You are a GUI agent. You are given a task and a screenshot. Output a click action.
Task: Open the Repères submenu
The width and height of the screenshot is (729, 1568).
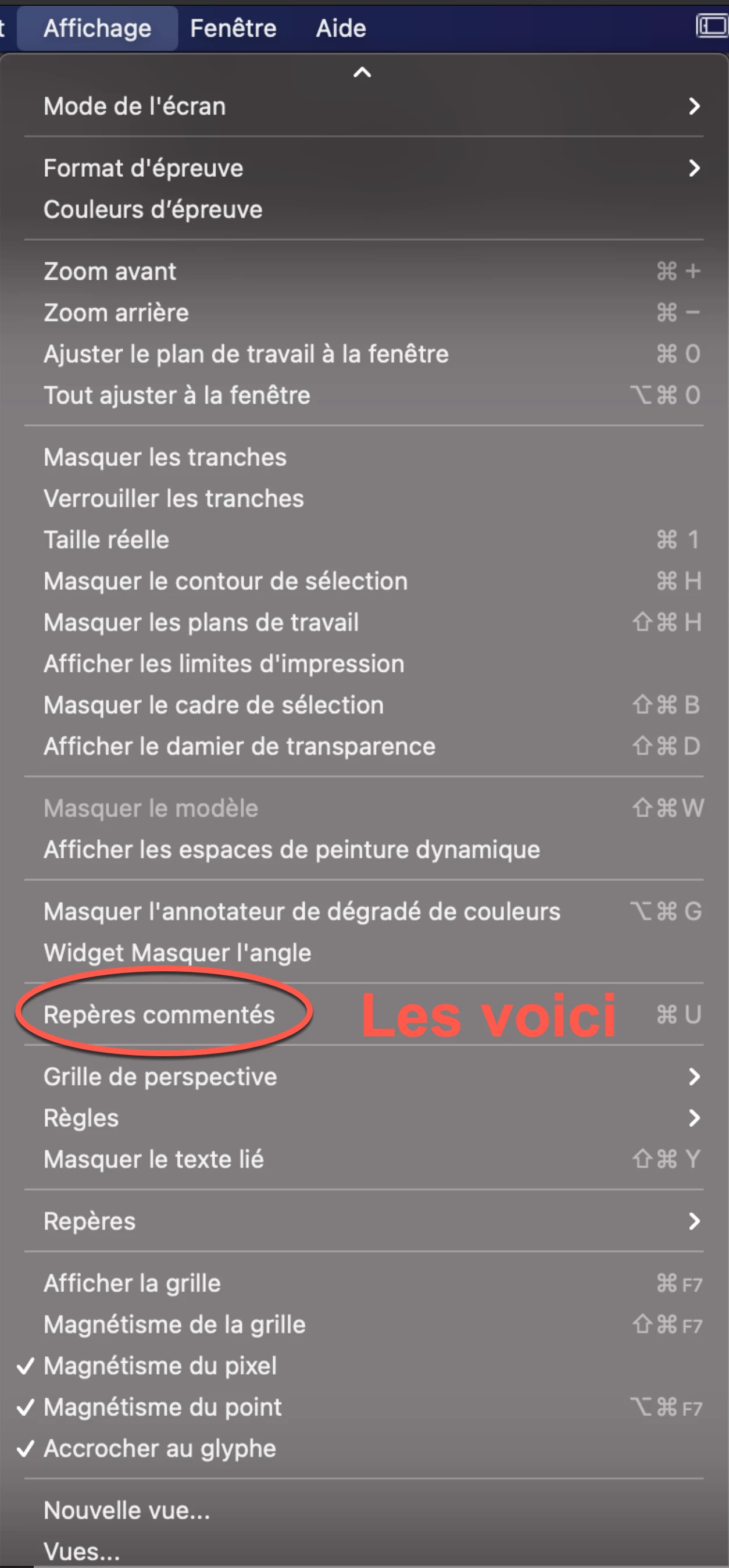[90, 1221]
